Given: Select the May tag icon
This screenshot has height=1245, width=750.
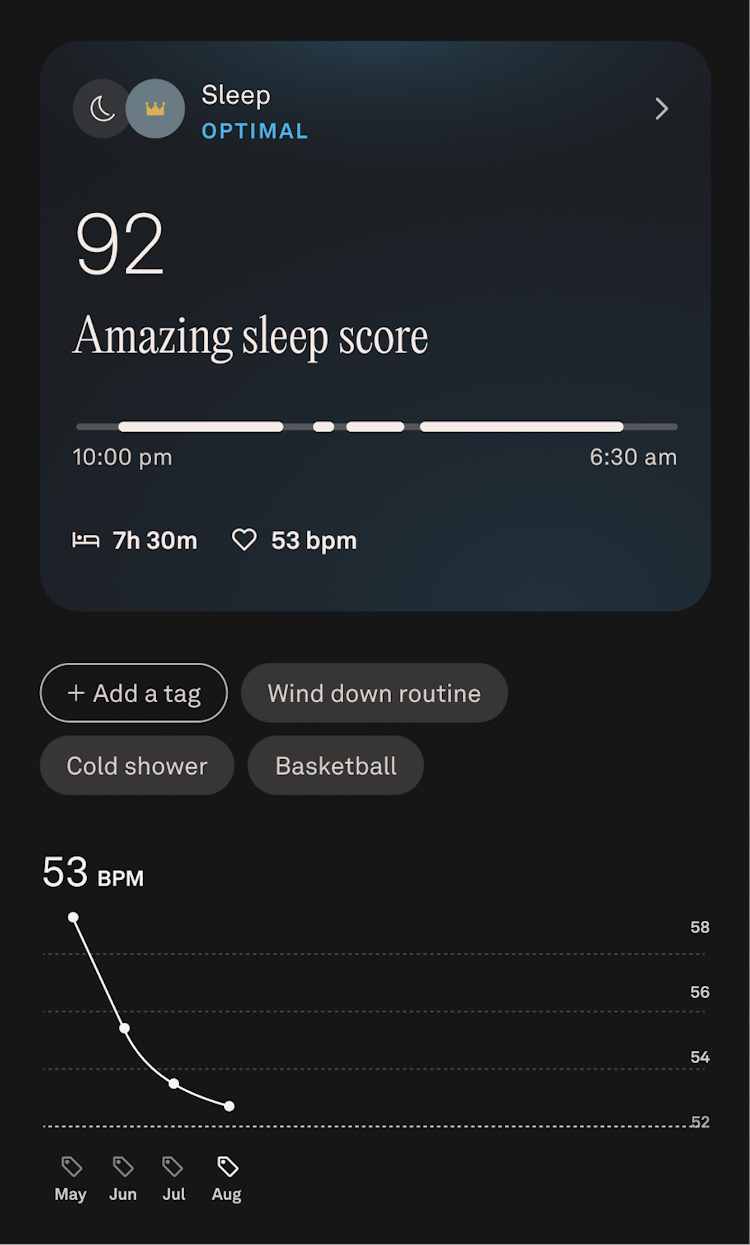Looking at the screenshot, I should pyautogui.click(x=70, y=1167).
